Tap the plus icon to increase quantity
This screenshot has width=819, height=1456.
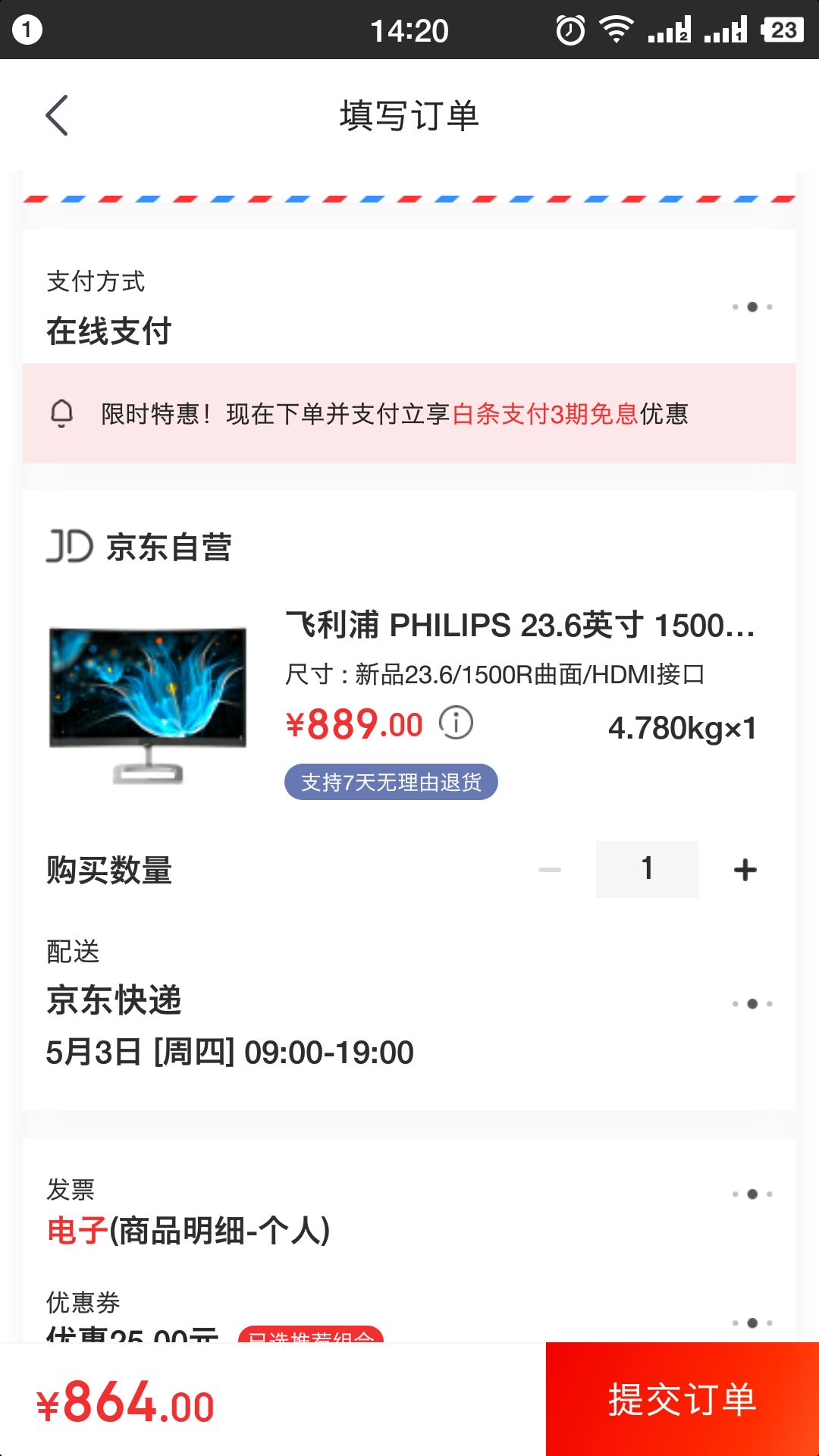[745, 868]
